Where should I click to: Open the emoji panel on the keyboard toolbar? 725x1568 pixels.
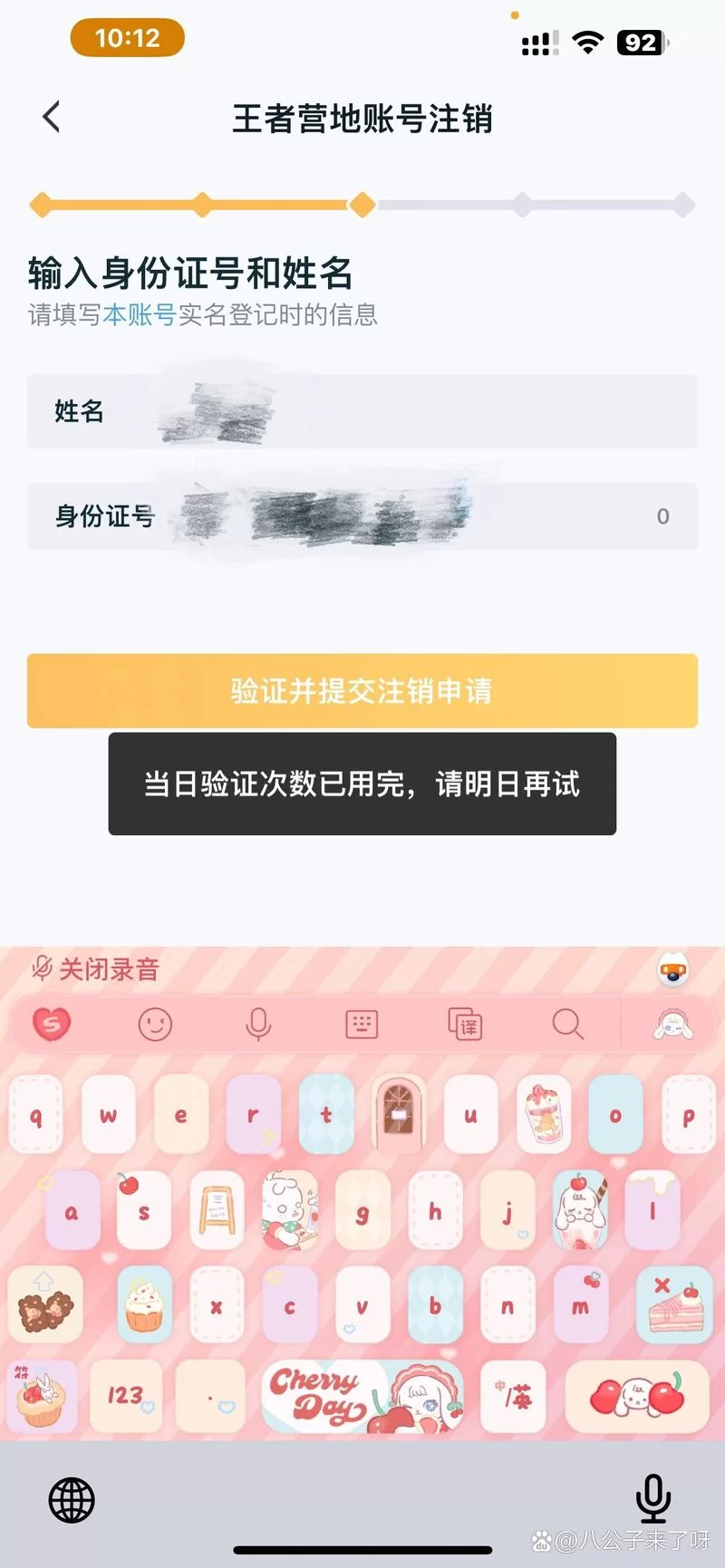(154, 1024)
